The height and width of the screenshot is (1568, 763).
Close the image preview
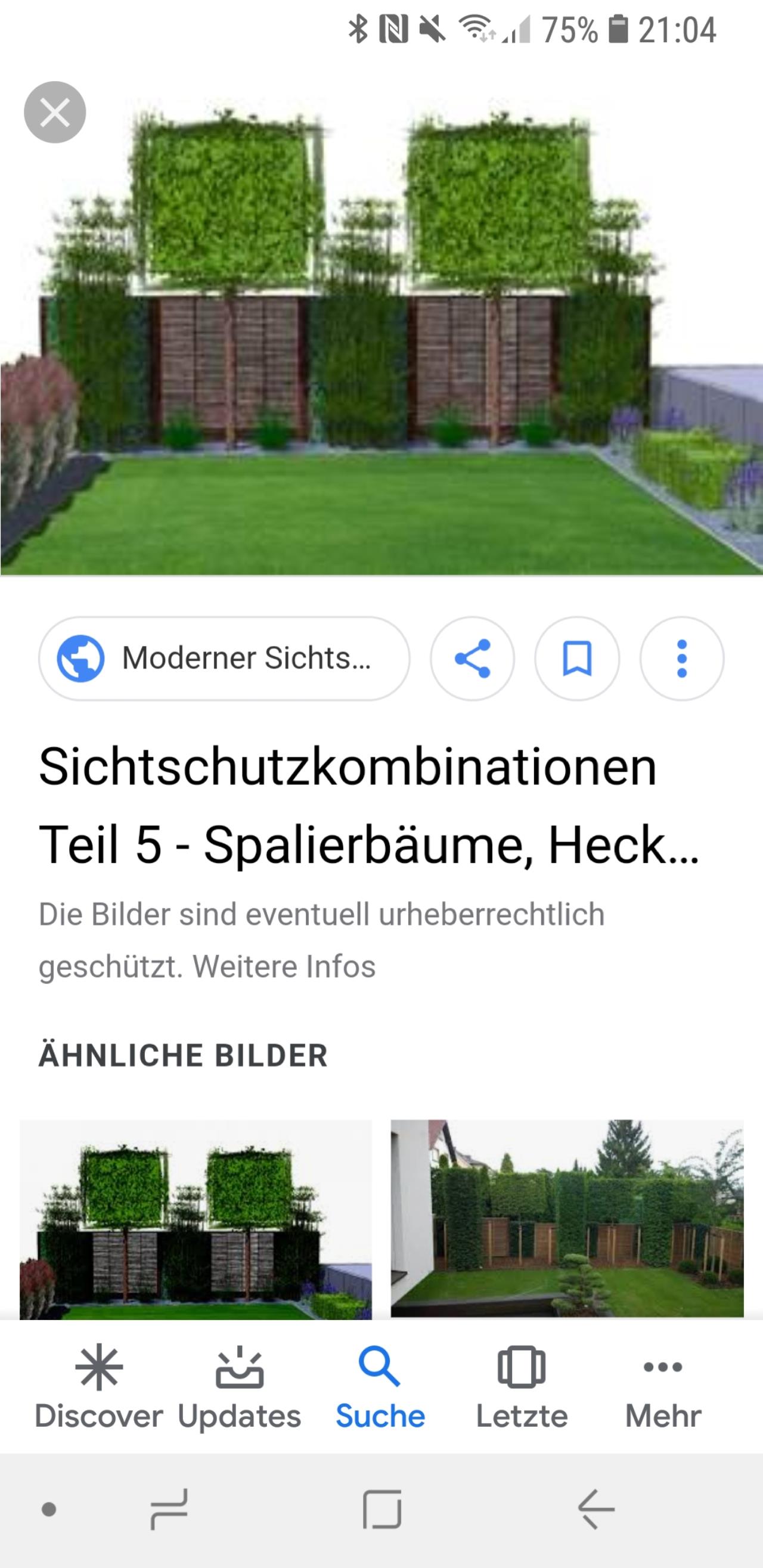point(55,112)
